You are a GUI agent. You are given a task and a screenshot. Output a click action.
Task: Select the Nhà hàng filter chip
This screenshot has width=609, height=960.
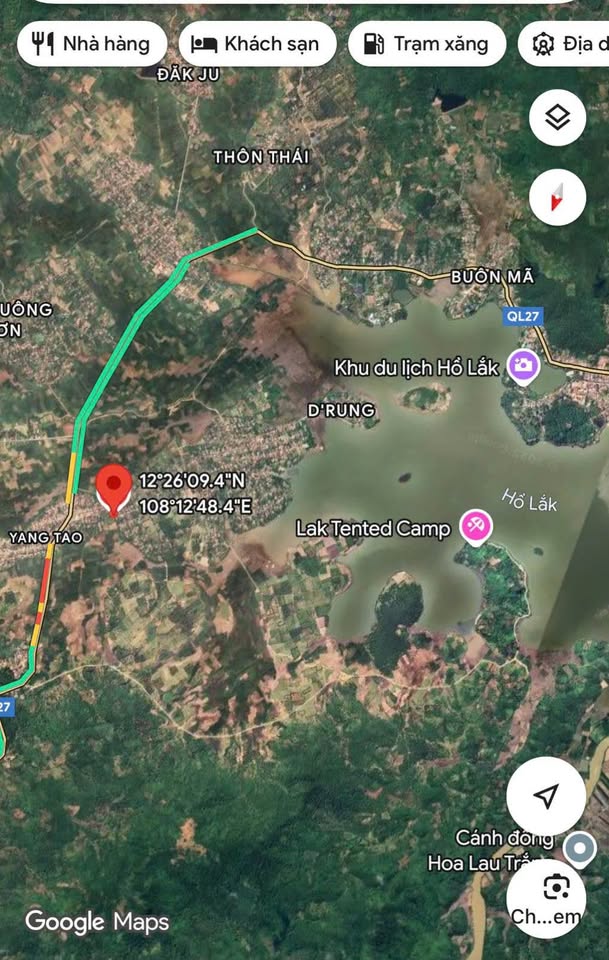point(91,44)
